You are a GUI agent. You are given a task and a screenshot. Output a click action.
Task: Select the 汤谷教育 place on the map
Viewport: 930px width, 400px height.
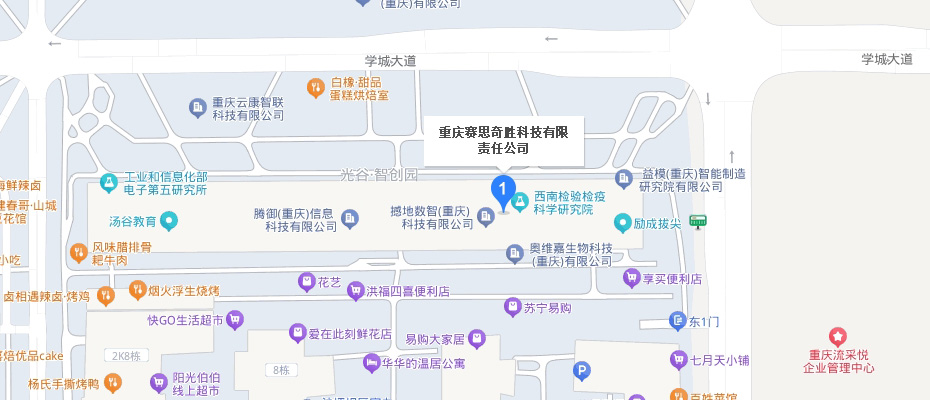tap(170, 221)
